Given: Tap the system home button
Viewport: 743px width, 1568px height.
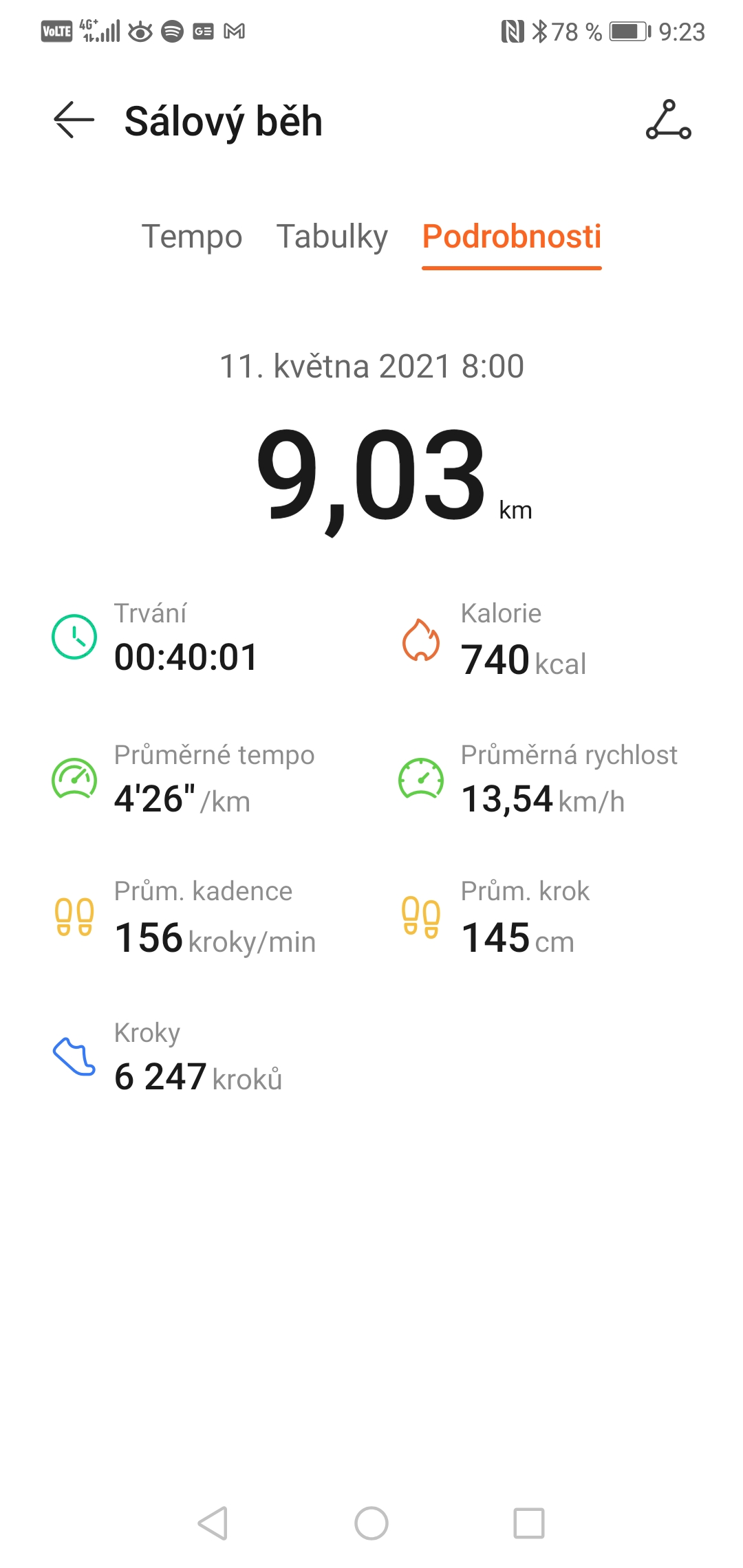Looking at the screenshot, I should click(371, 1523).
